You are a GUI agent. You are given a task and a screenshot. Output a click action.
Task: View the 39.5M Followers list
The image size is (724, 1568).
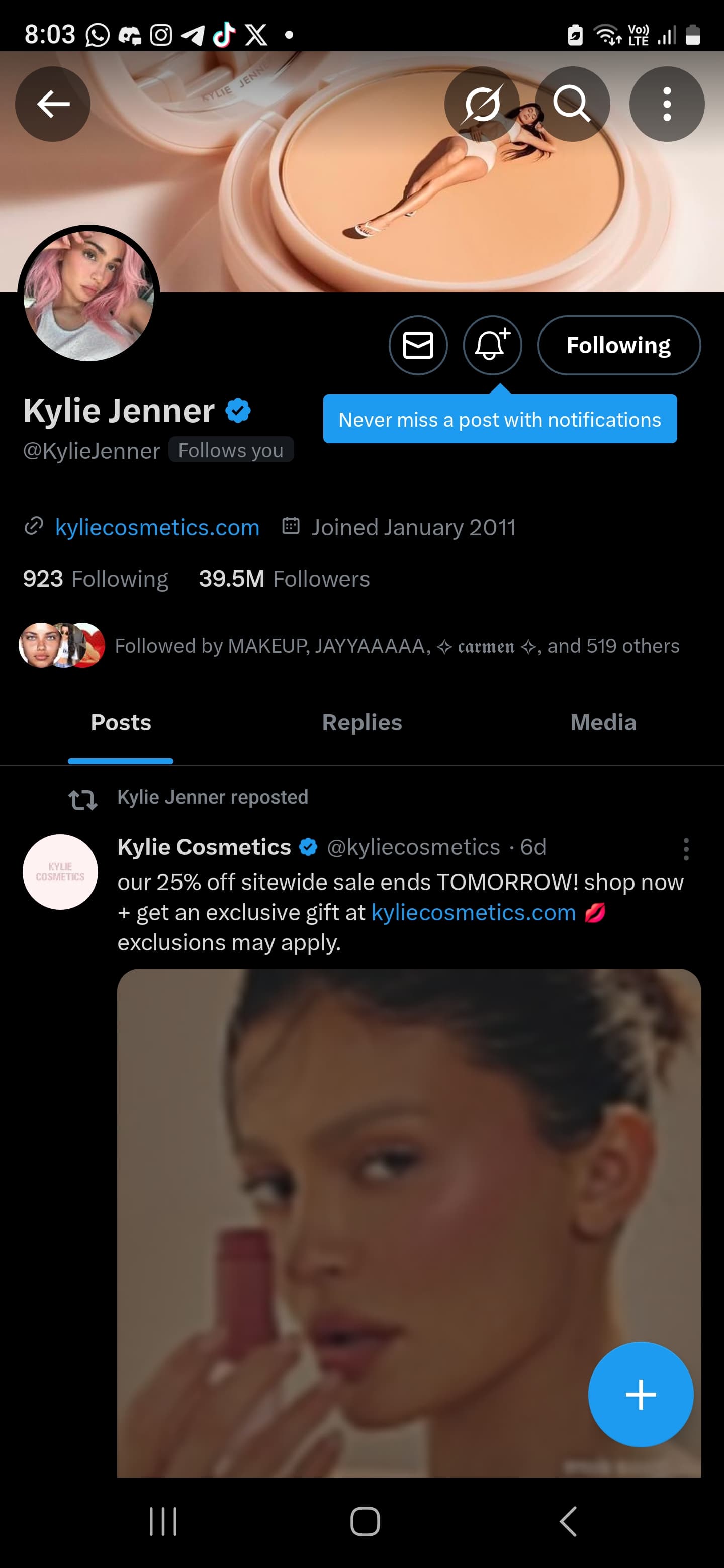[x=285, y=579]
